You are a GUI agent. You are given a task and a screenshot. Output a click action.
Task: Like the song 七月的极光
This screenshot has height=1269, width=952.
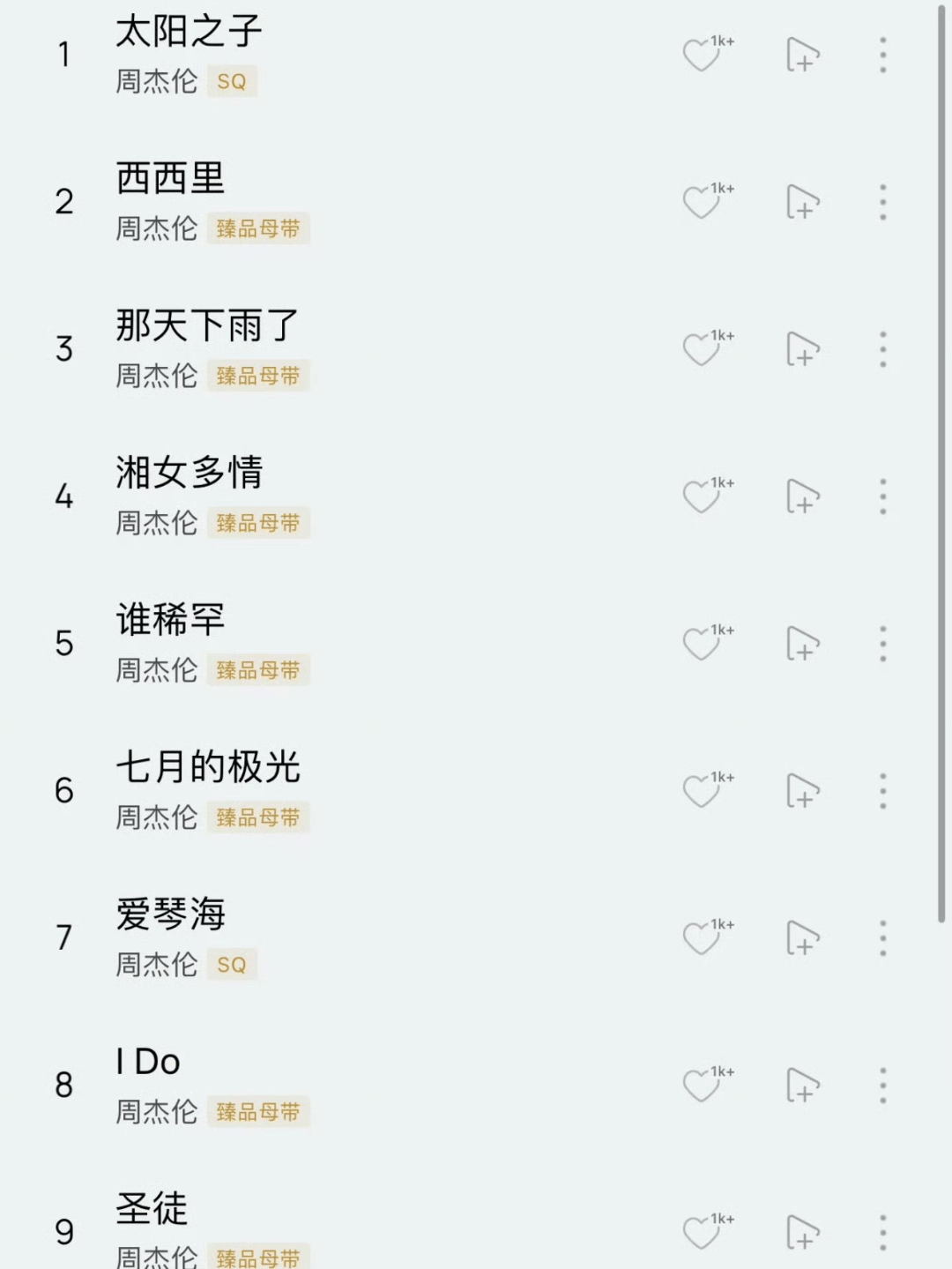[702, 791]
